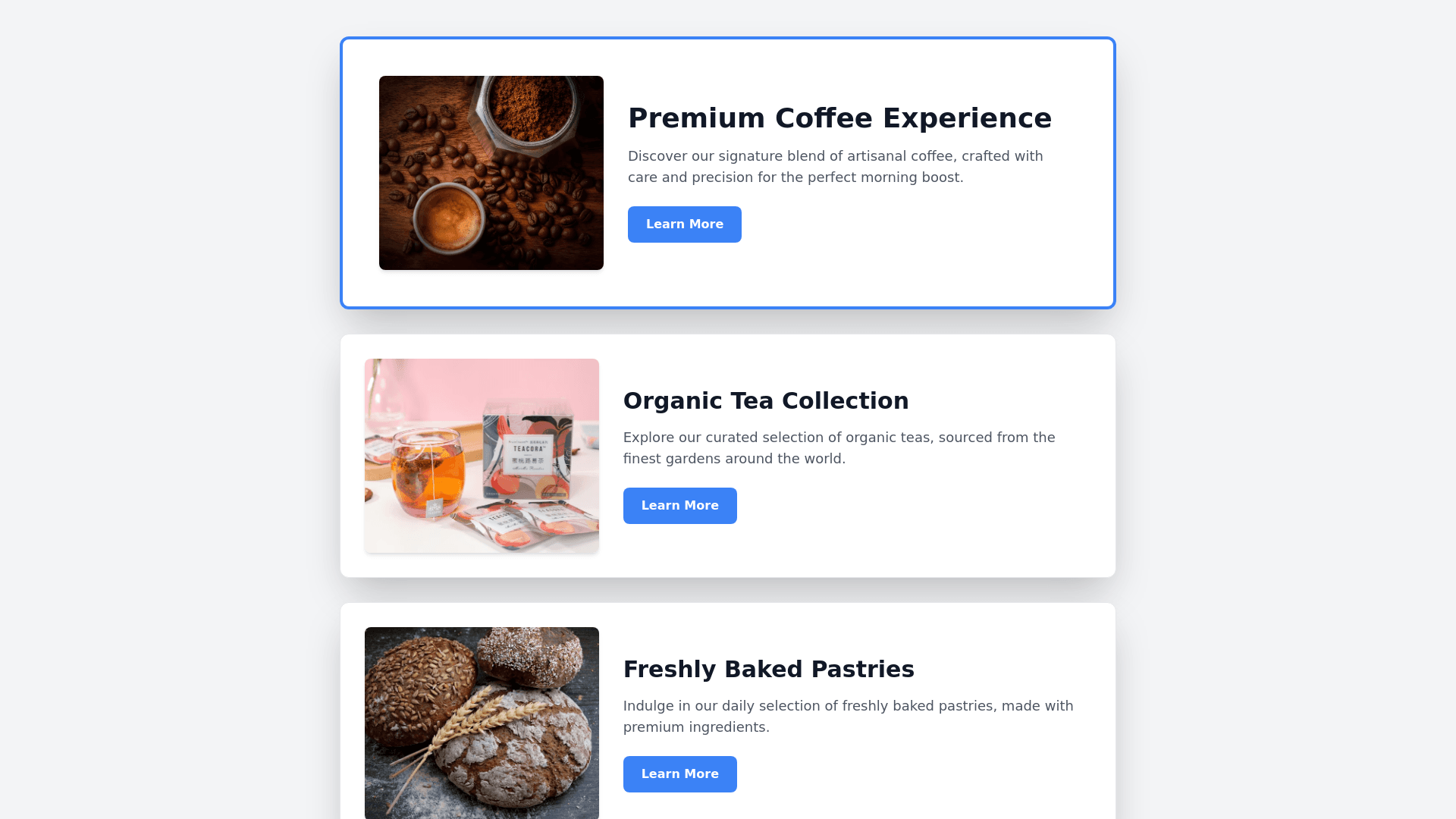Open the Premium Coffee Experience card
Viewport: 1456px width, 819px height.
point(839,118)
